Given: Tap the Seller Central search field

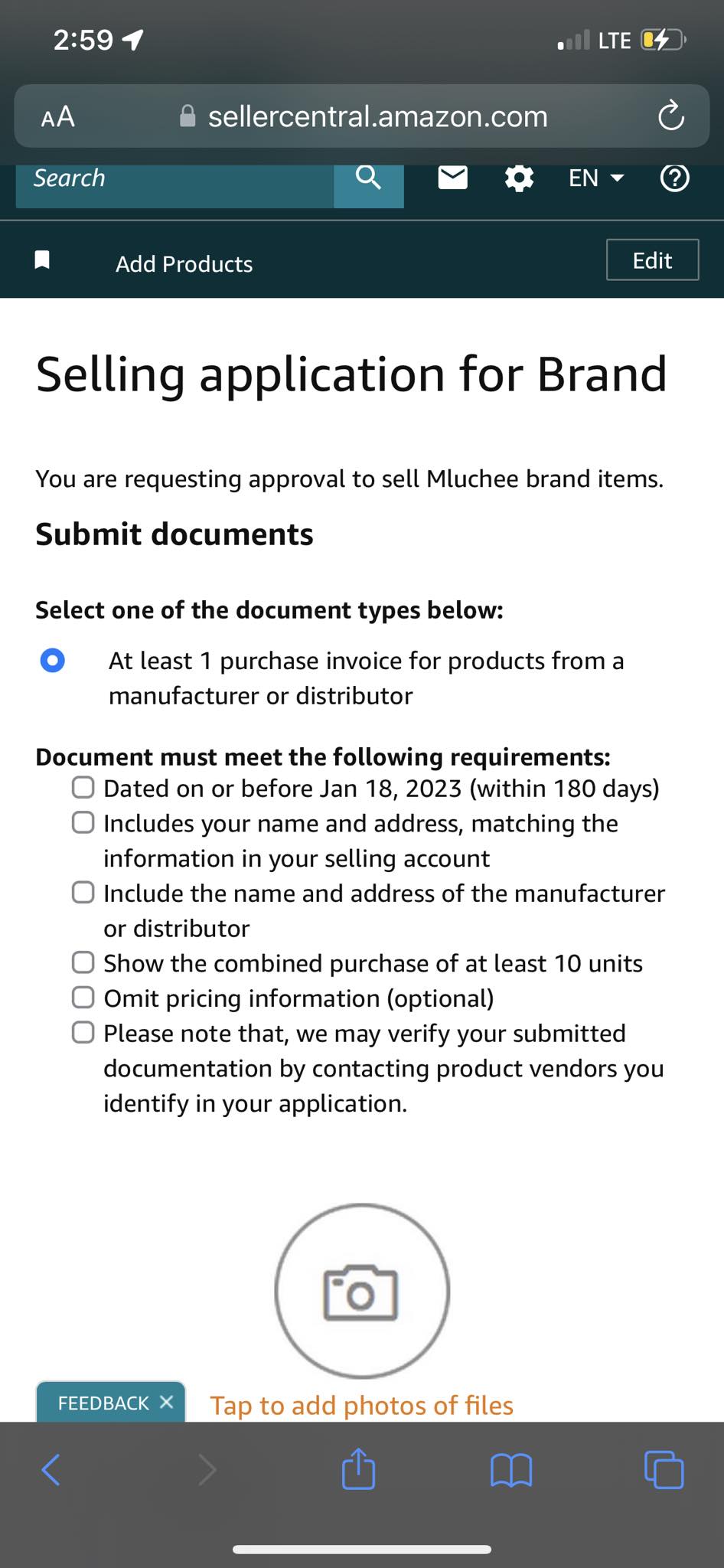Looking at the screenshot, I should tap(174, 179).
